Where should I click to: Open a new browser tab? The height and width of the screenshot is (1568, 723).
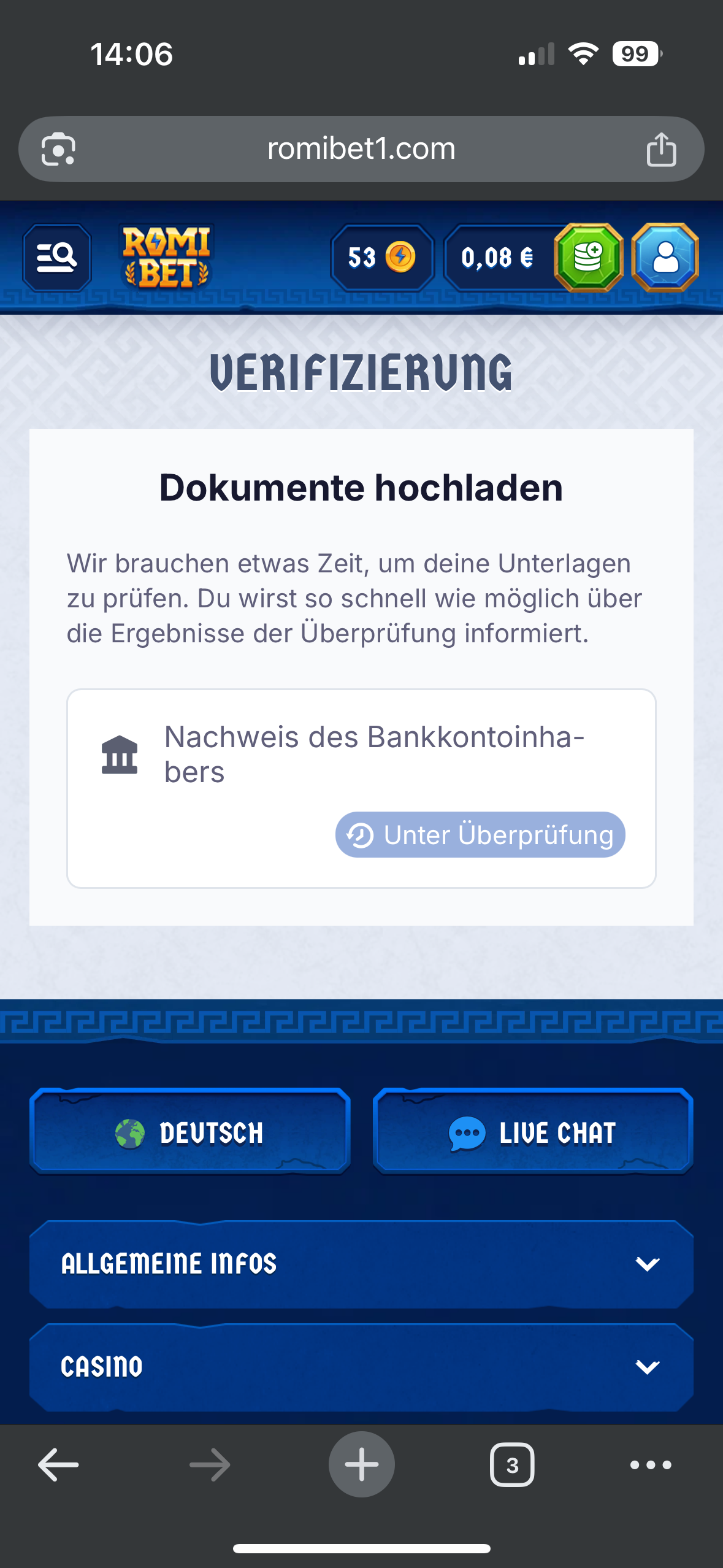[x=361, y=1465]
